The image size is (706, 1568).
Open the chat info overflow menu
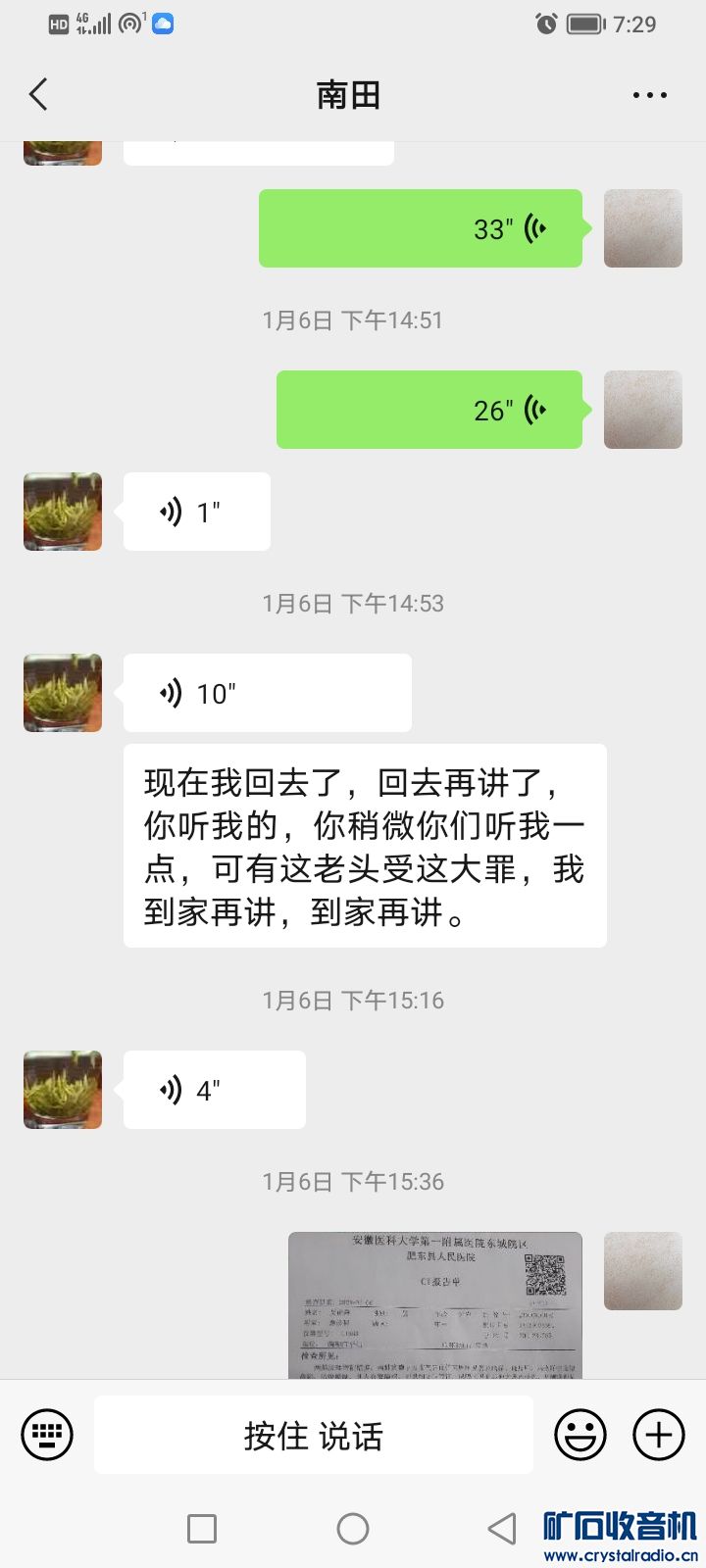649,95
